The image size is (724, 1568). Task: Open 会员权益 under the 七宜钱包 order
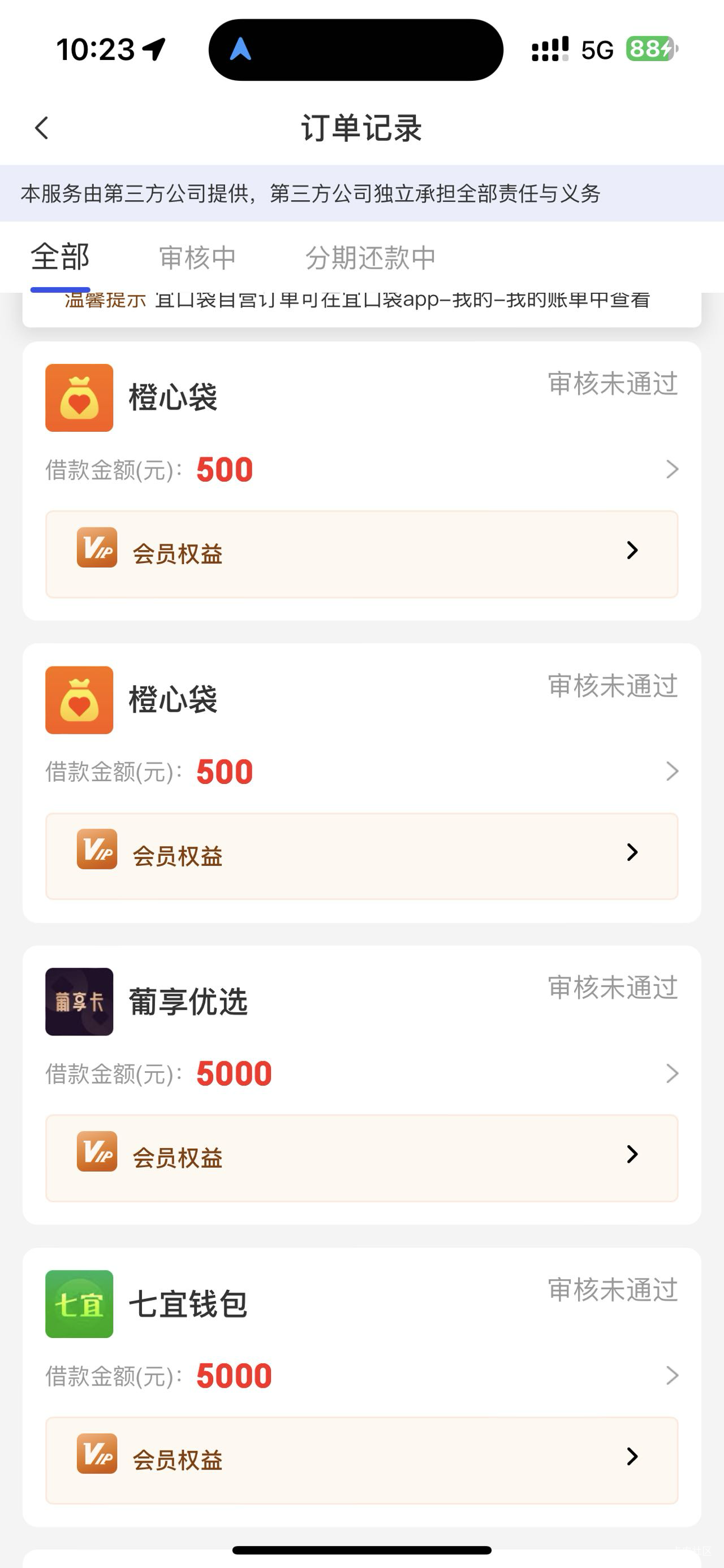point(361,1459)
